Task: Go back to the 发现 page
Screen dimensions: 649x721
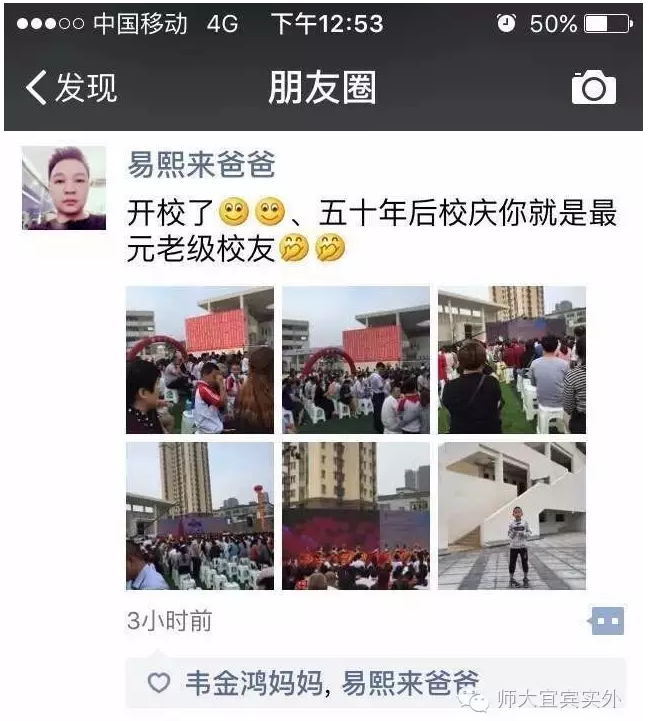Action: click(x=70, y=88)
